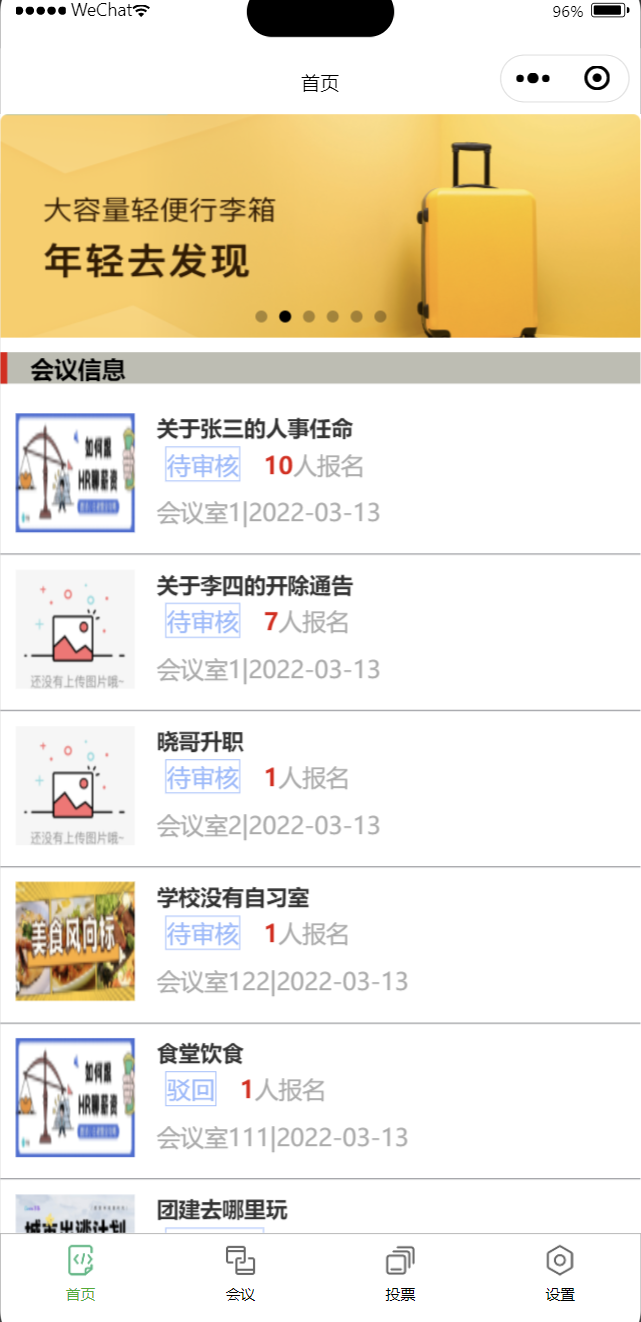The height and width of the screenshot is (1322, 641).
Task: Open the 学校没有自习室 meeting entry
Action: (320, 944)
